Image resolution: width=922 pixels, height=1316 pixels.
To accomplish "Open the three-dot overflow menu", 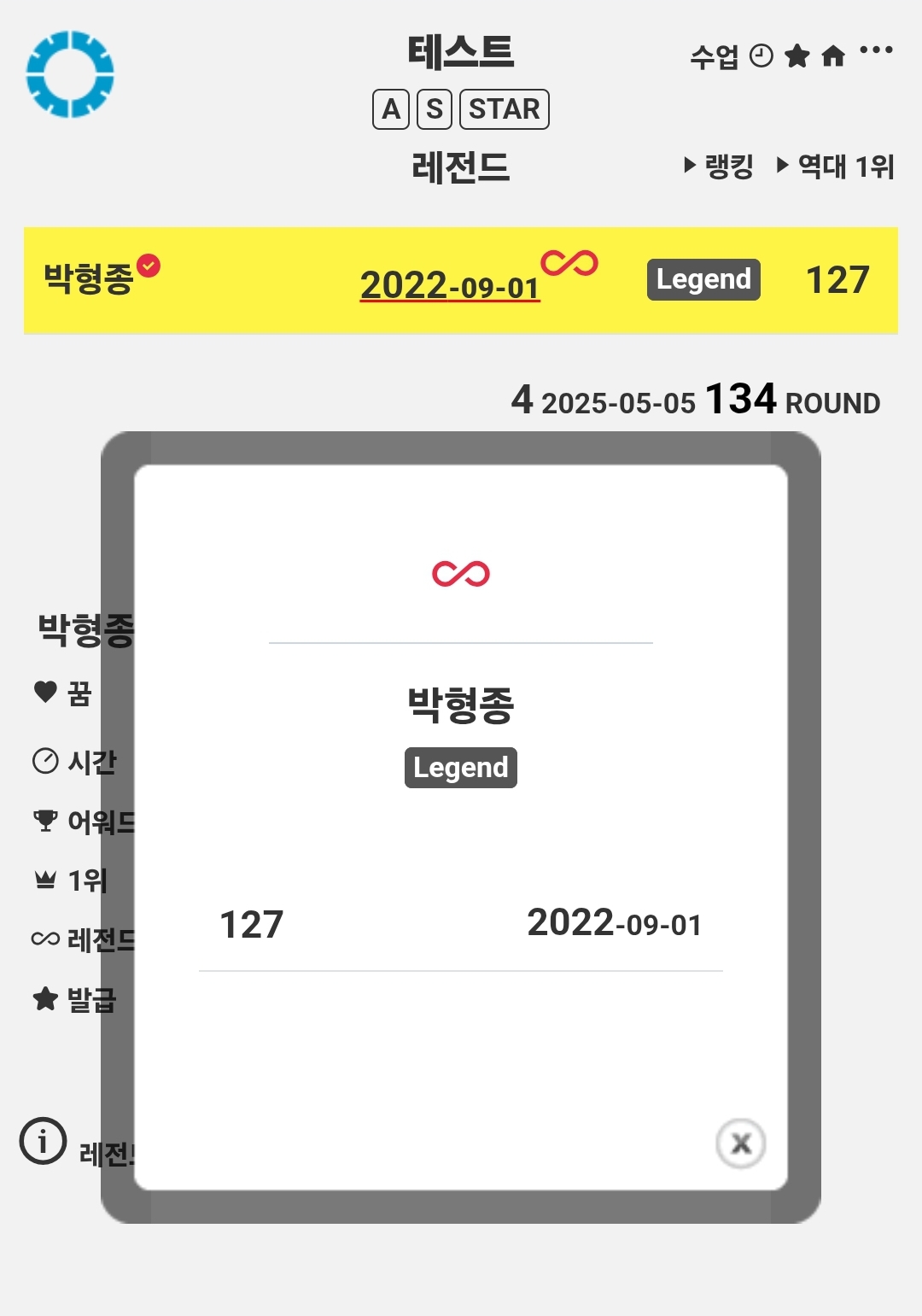I will 876,50.
